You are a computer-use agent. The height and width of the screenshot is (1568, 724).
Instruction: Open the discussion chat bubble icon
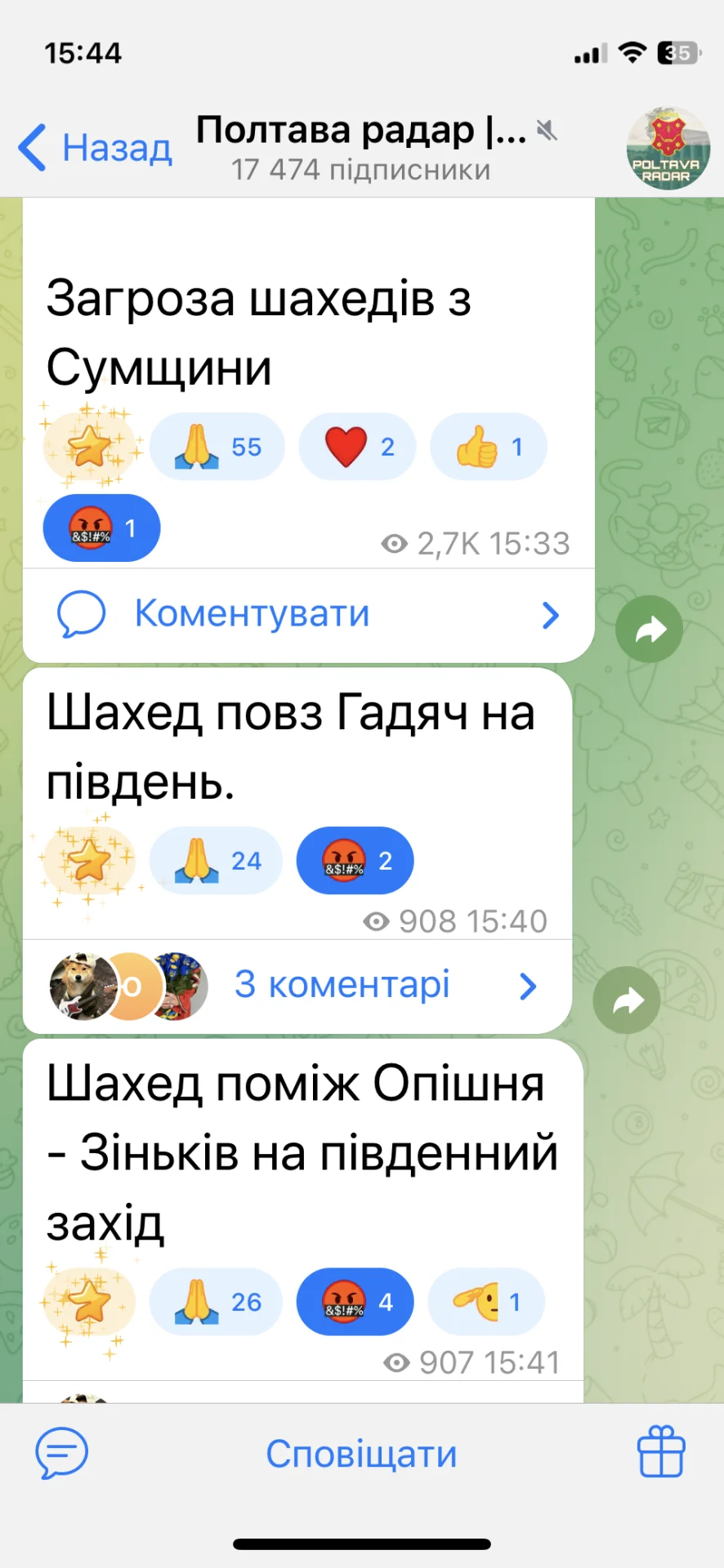[61, 1453]
